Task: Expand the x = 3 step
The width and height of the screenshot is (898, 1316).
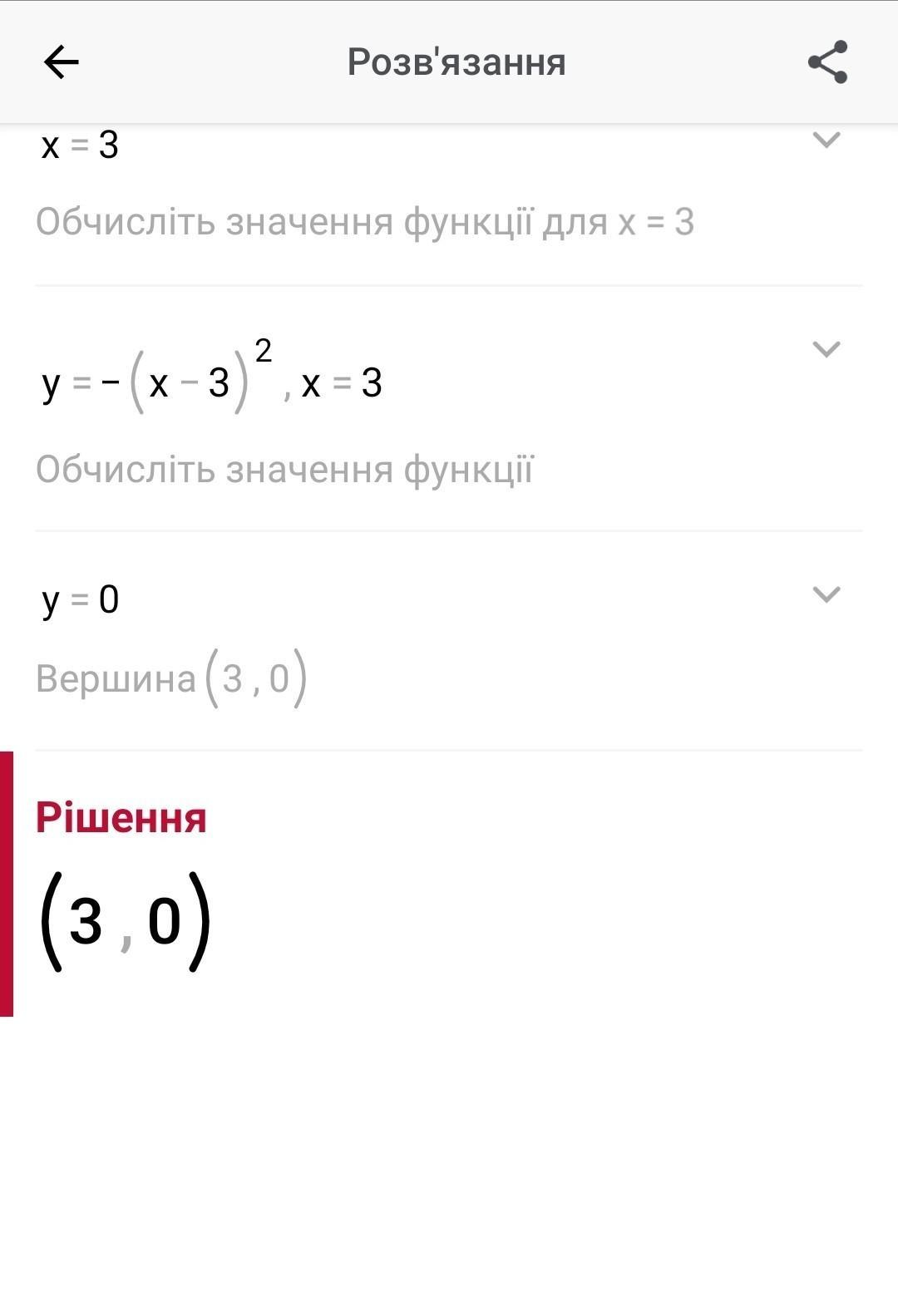Action: coord(826,140)
